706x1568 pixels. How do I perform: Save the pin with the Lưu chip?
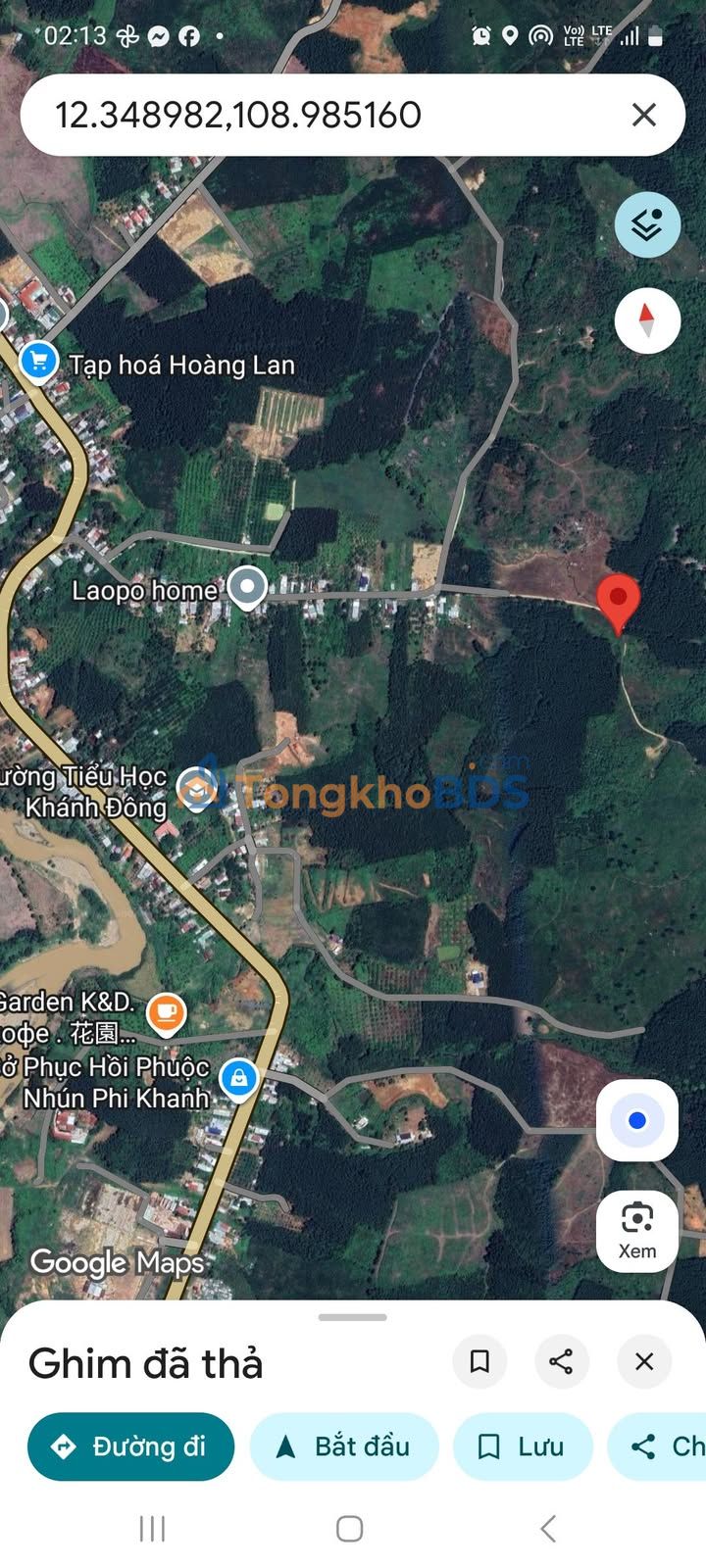pyautogui.click(x=523, y=1446)
